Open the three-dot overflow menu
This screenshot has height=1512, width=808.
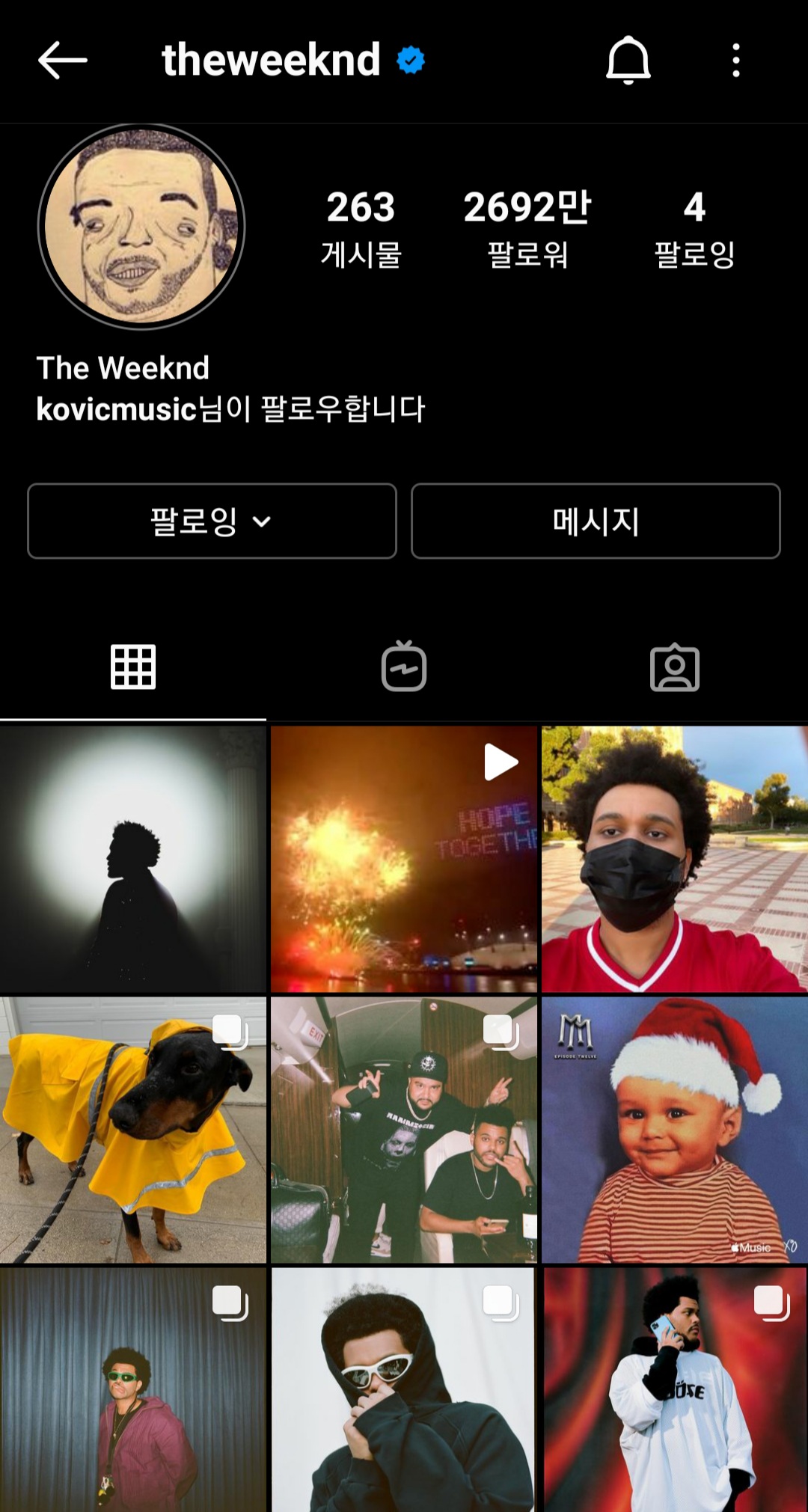(x=736, y=60)
